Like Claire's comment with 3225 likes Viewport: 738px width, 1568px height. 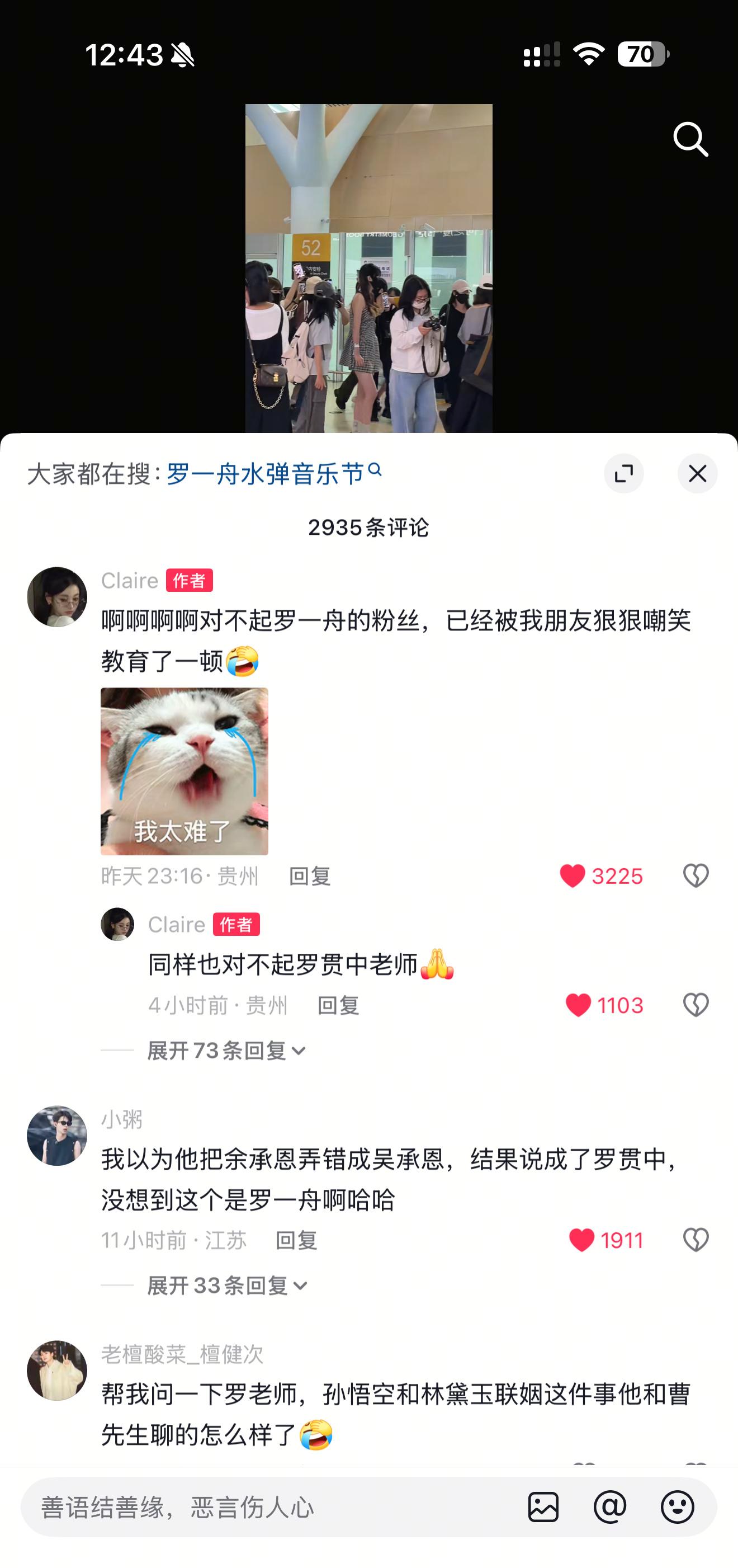[573, 876]
